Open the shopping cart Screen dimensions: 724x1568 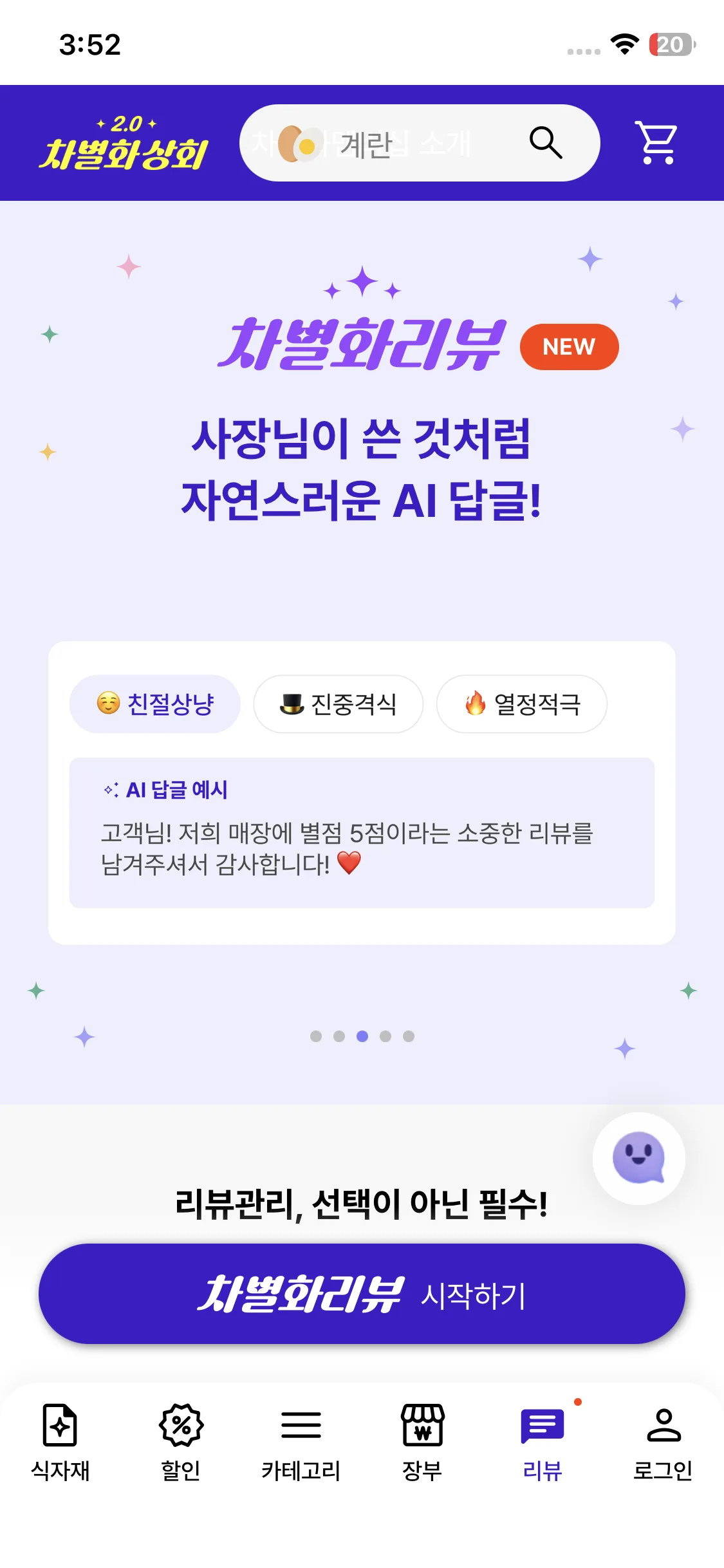tap(656, 142)
